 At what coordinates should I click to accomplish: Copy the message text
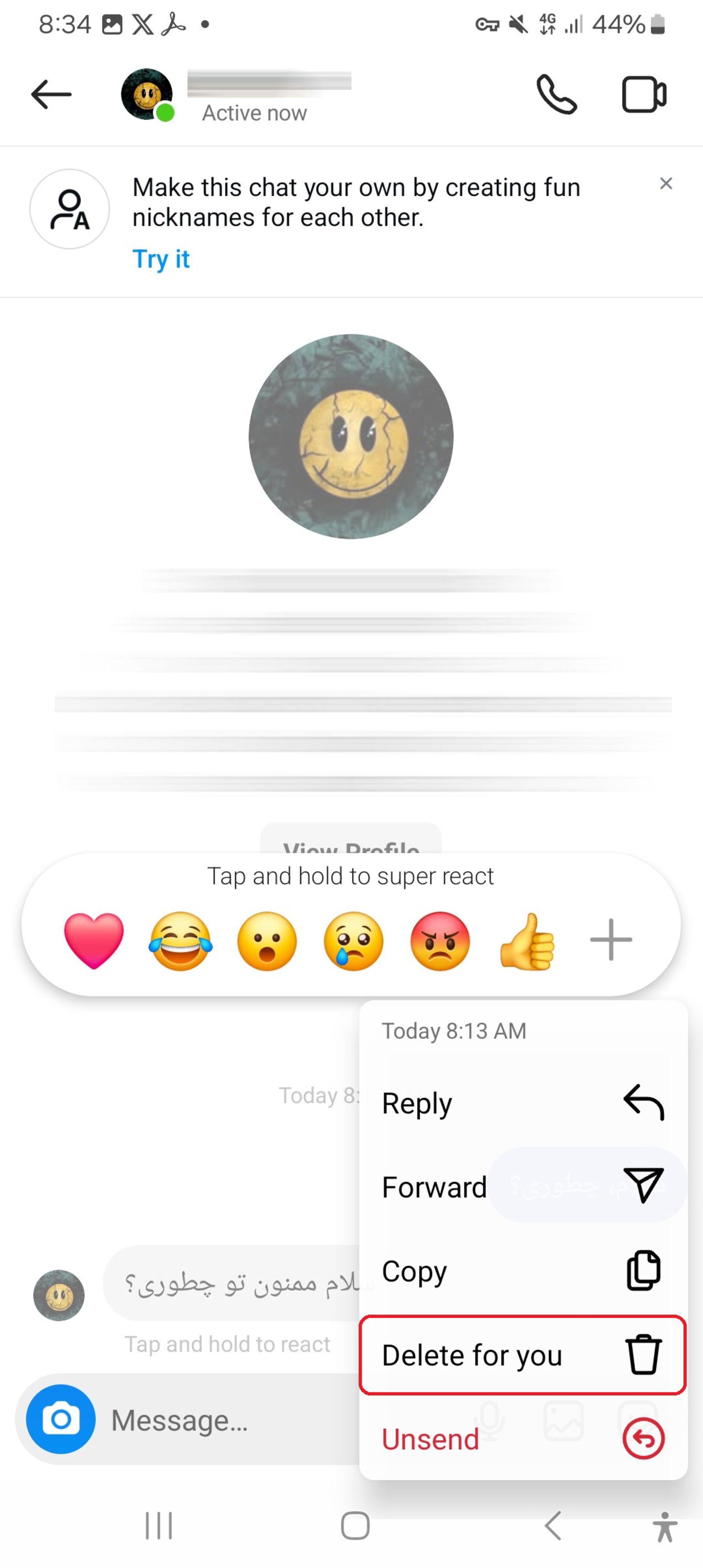[x=522, y=1270]
